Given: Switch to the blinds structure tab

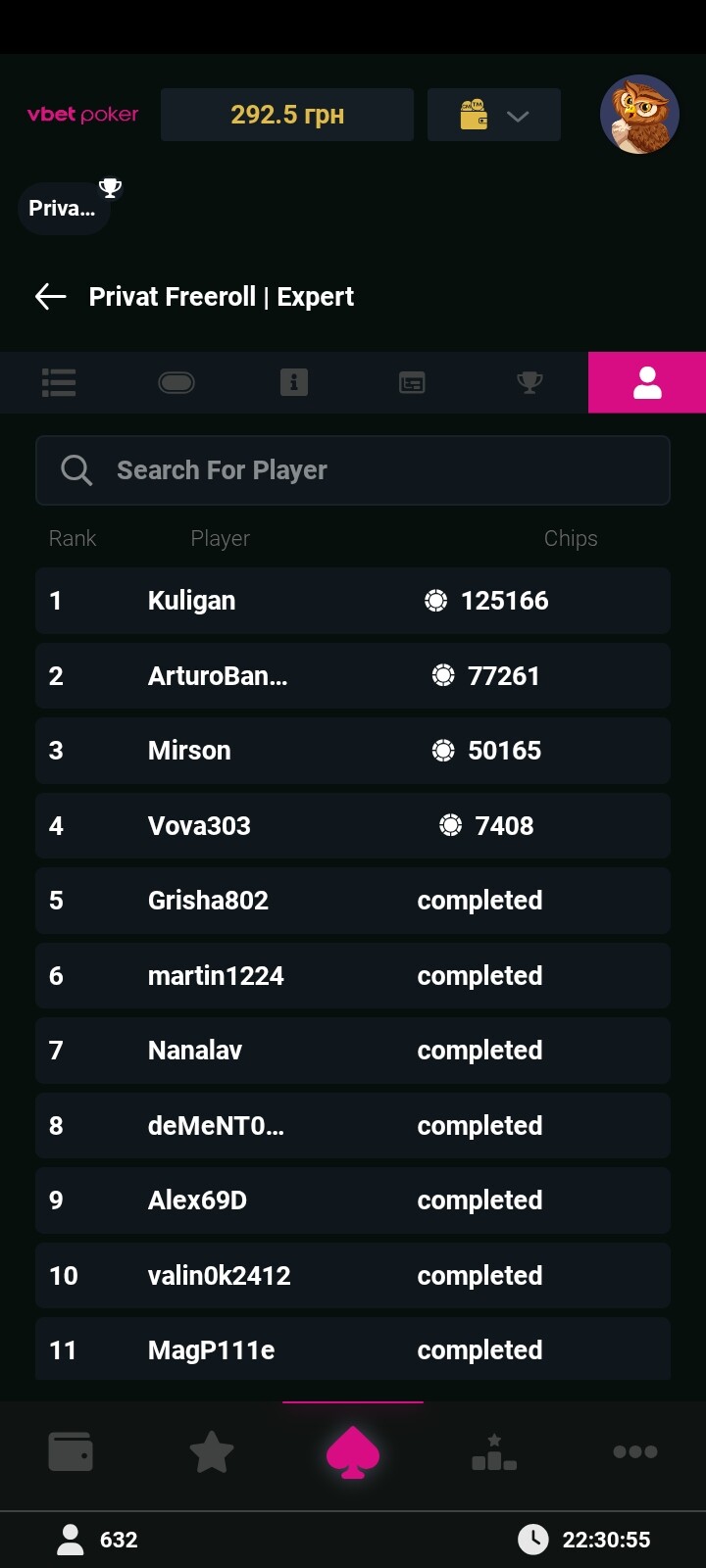Looking at the screenshot, I should click(x=412, y=382).
